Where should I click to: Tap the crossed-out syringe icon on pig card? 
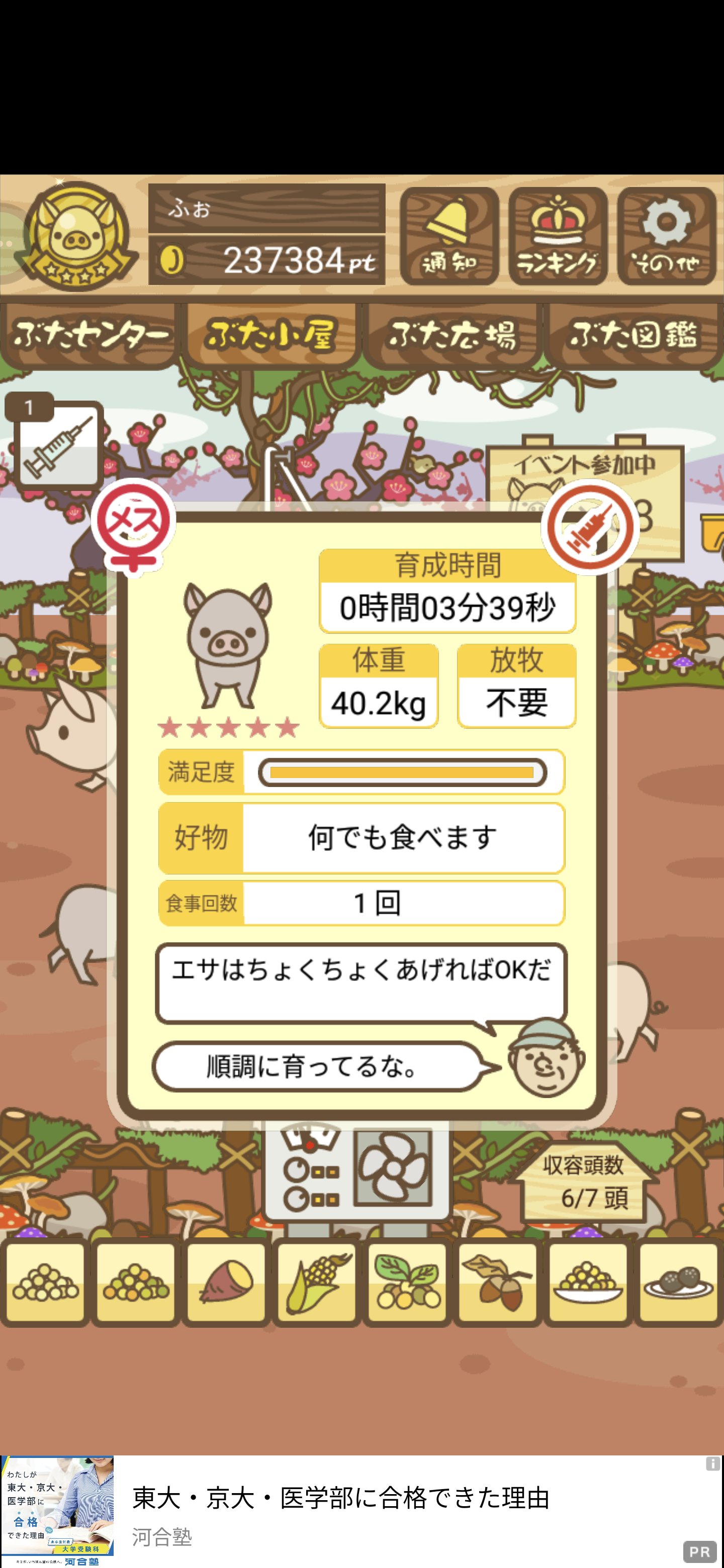589,527
